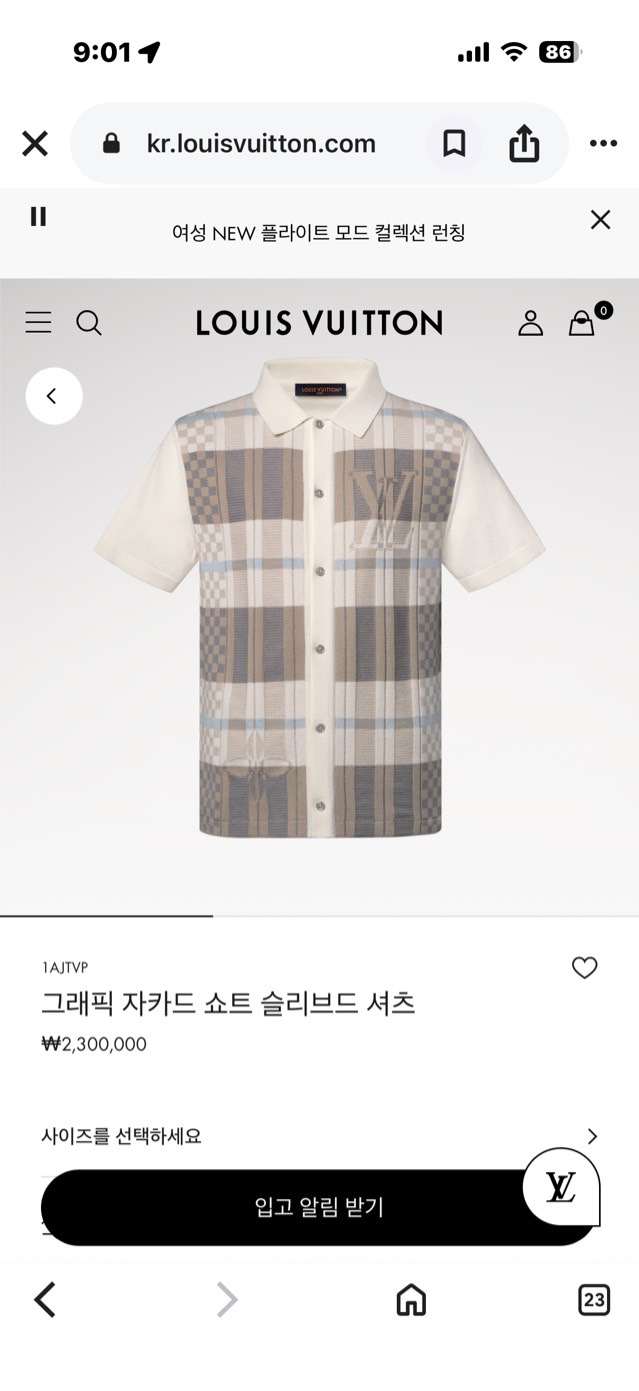Viewport: 639px width, 1391px height.
Task: Open the LV floating assistant button
Action: click(x=561, y=1187)
